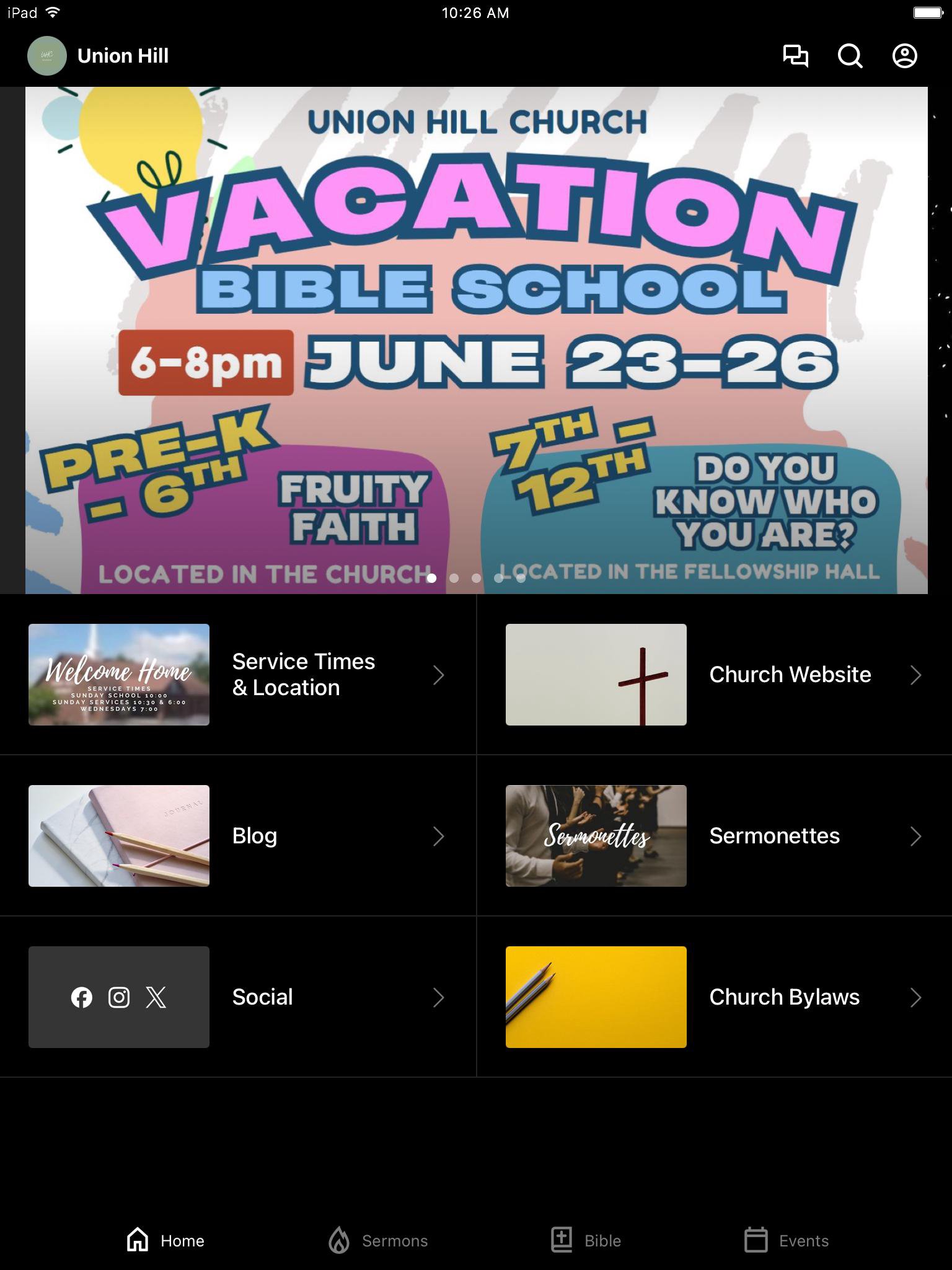Screen dimensions: 952x1270
Task: Switch to the Bible tab
Action: coord(586,1240)
